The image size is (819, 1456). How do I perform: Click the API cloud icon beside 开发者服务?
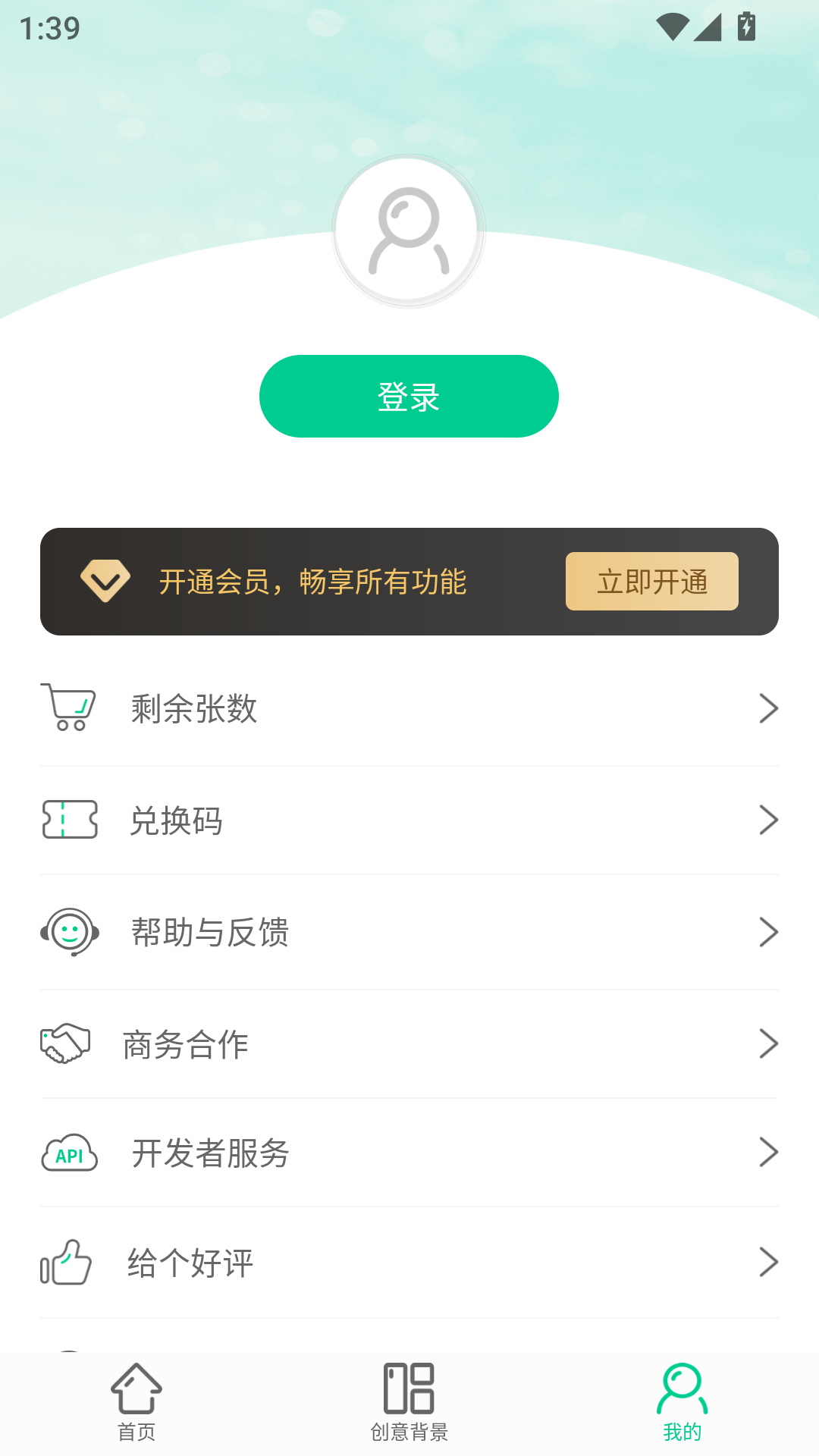pyautogui.click(x=67, y=1153)
